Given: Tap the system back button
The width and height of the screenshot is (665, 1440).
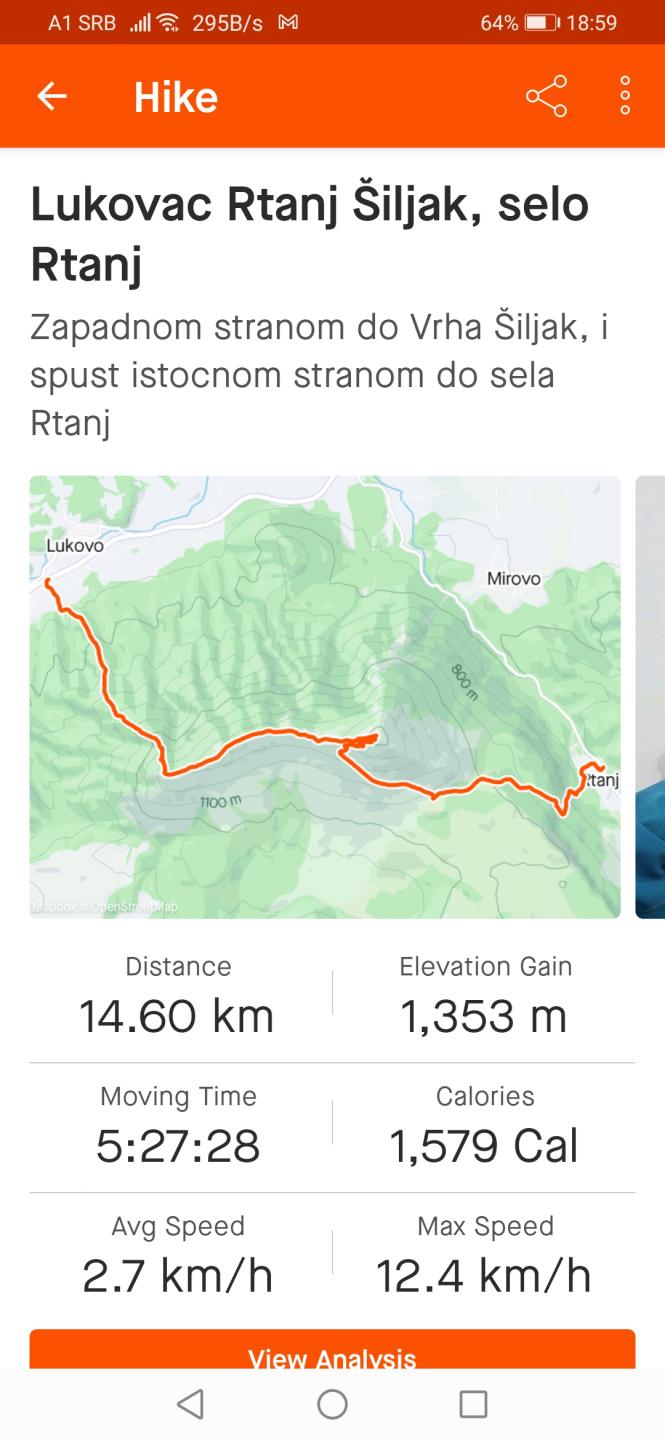Looking at the screenshot, I should (190, 1404).
